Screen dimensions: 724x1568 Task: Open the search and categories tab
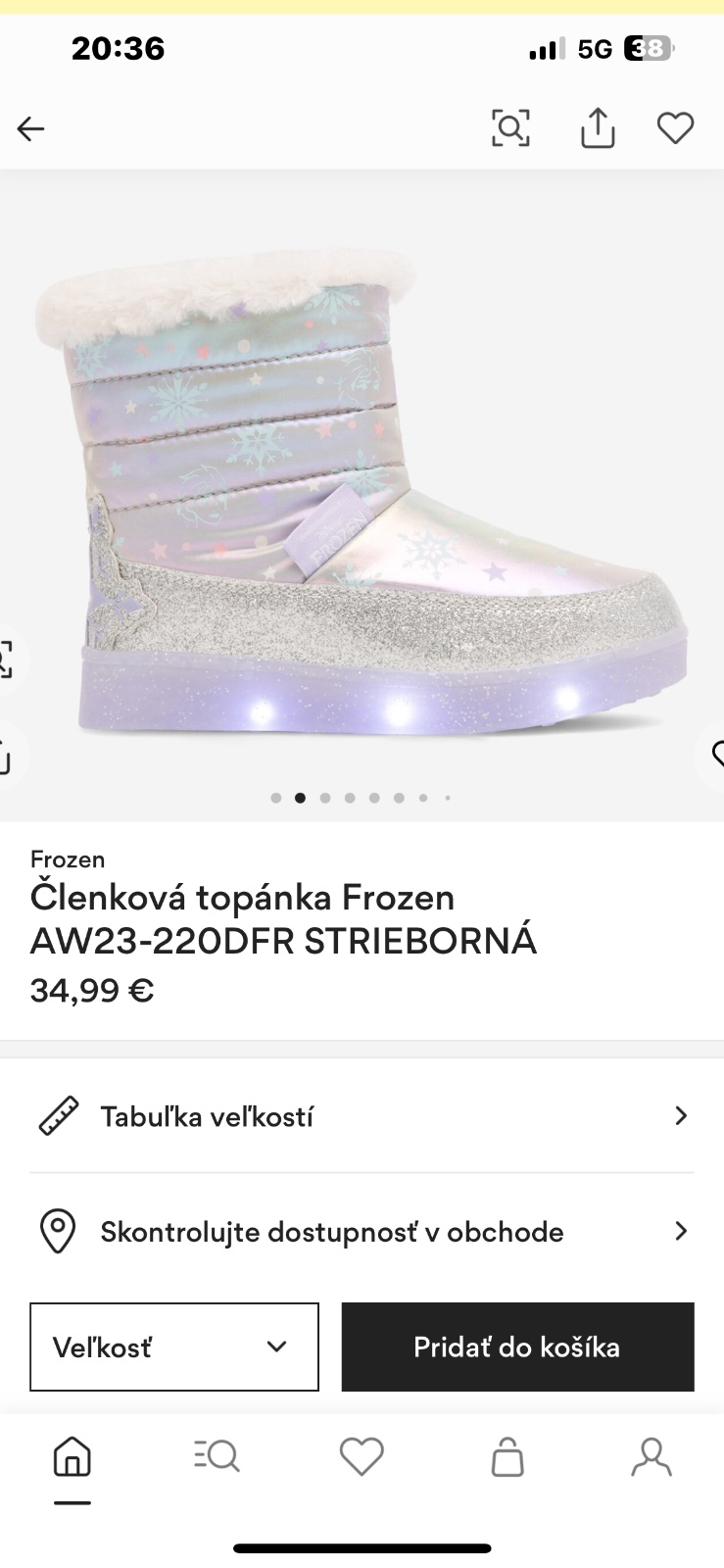click(217, 1457)
